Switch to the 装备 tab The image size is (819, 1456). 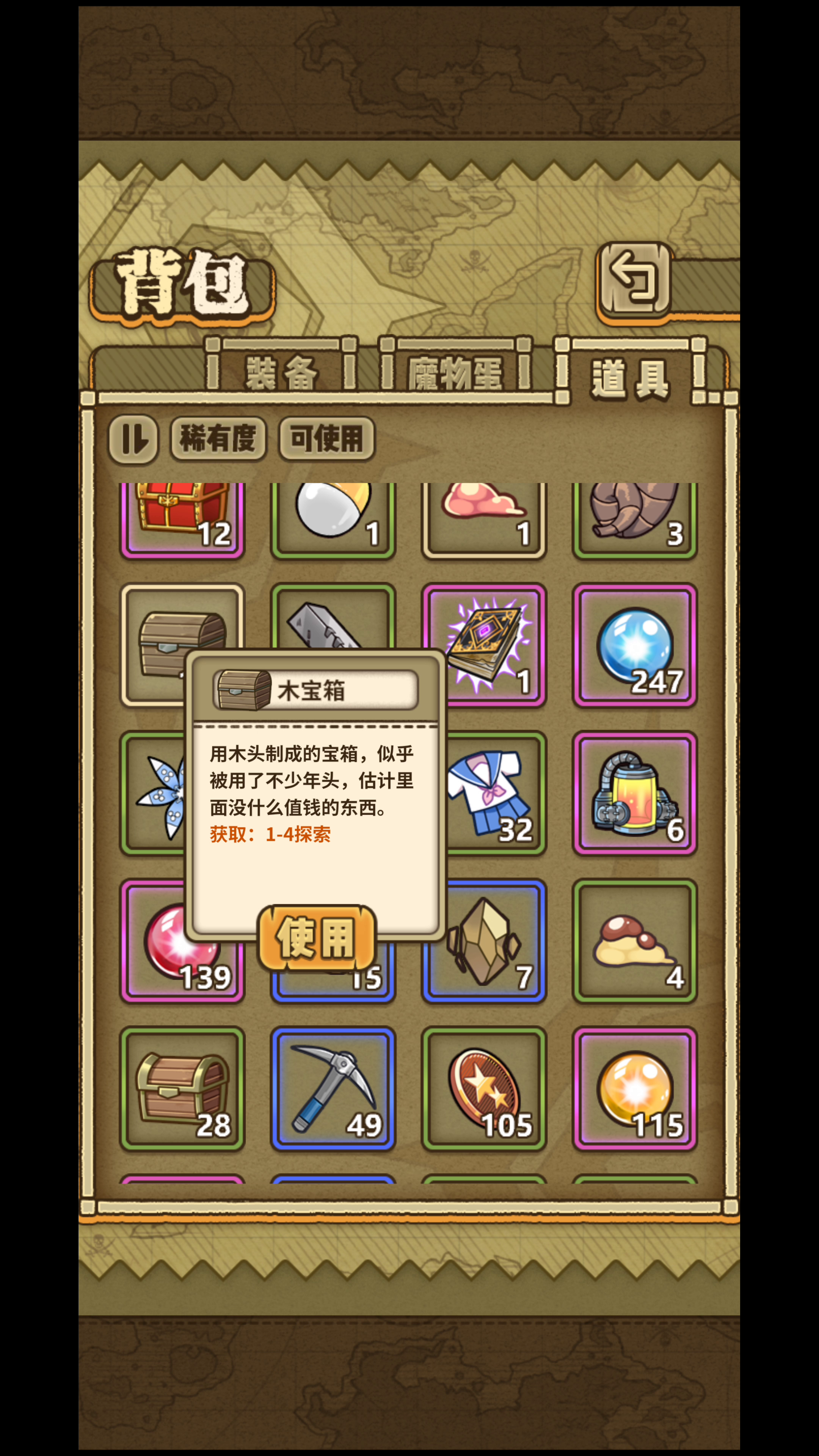click(281, 373)
